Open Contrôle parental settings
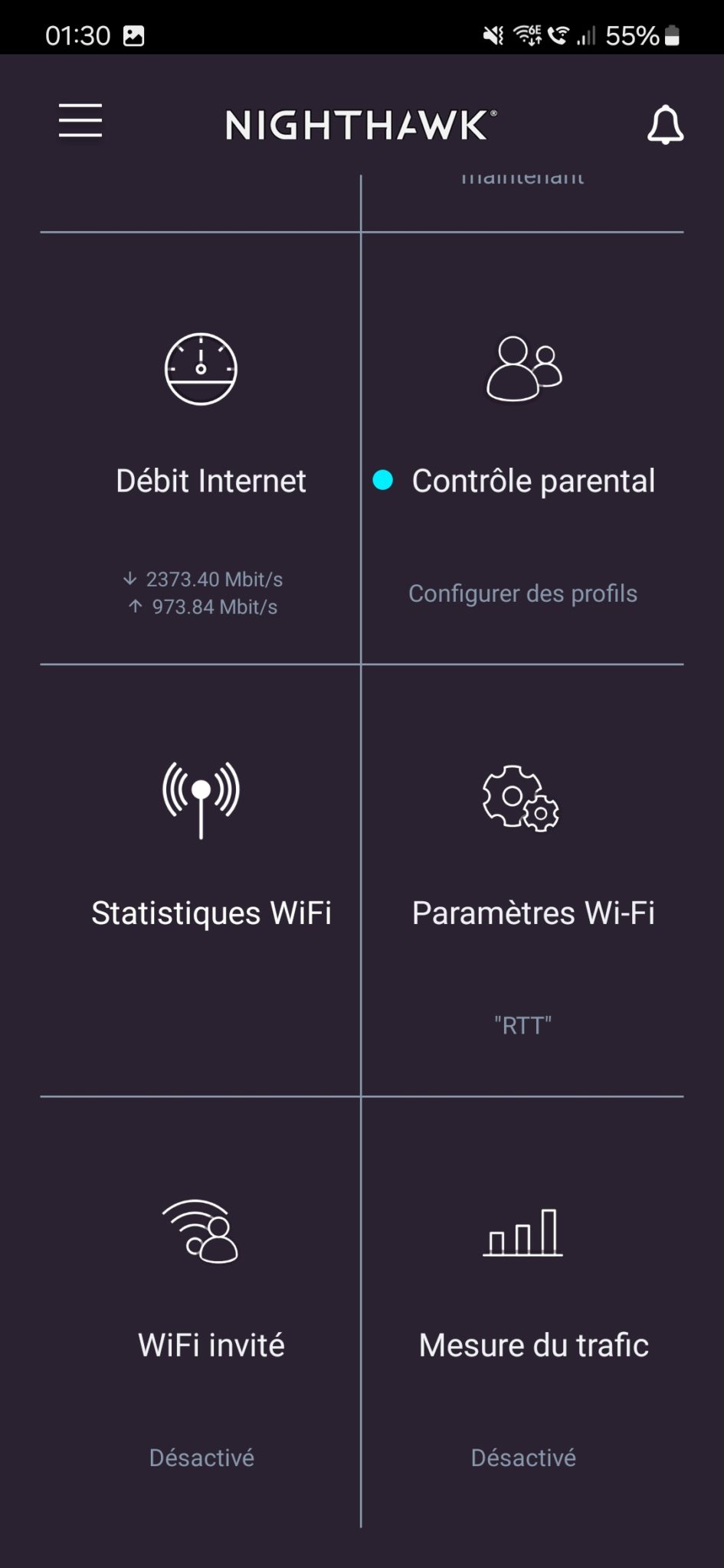The height and width of the screenshot is (1568, 724). click(523, 449)
